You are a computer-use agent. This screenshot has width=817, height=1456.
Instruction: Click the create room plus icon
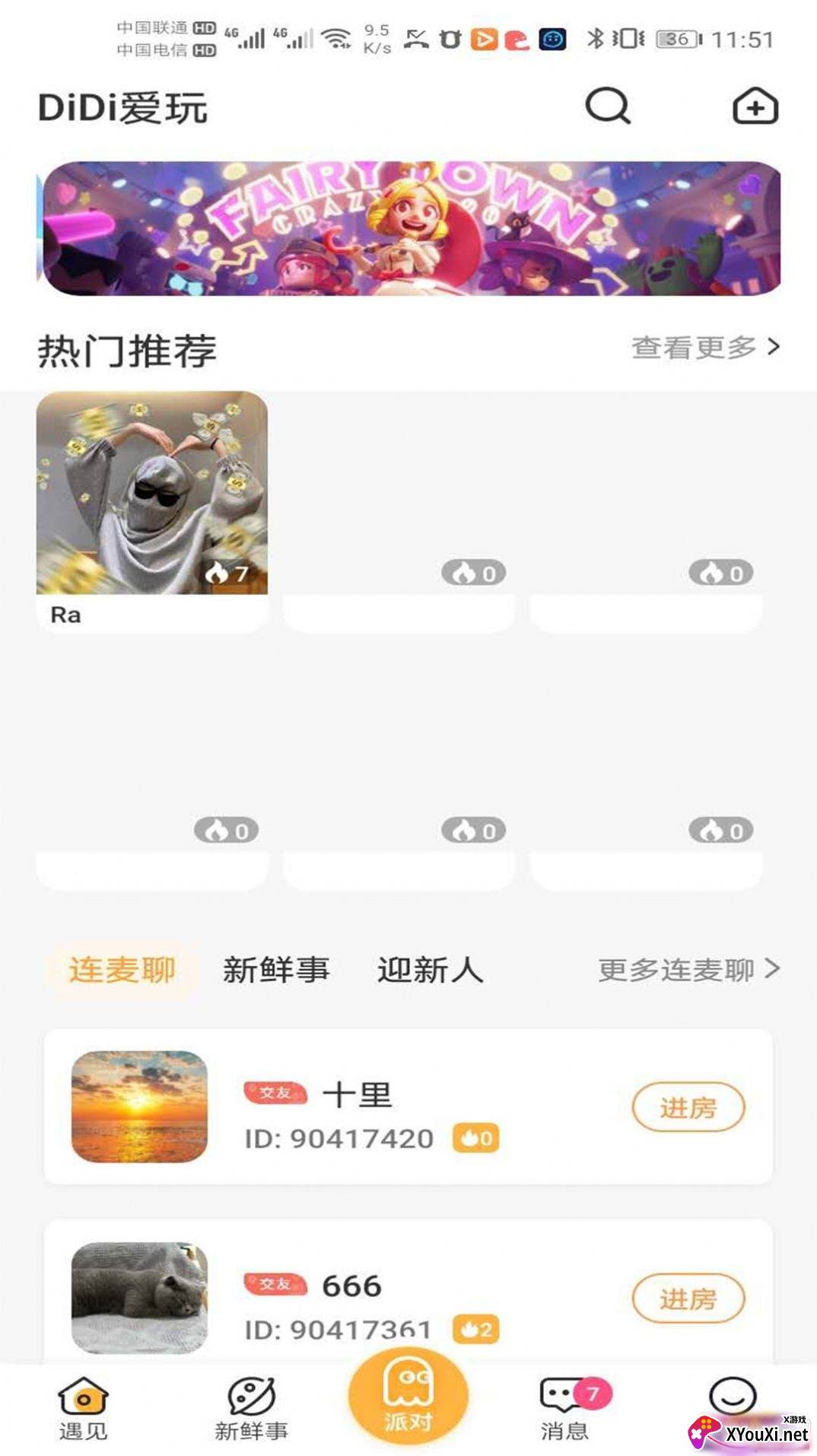pos(755,108)
